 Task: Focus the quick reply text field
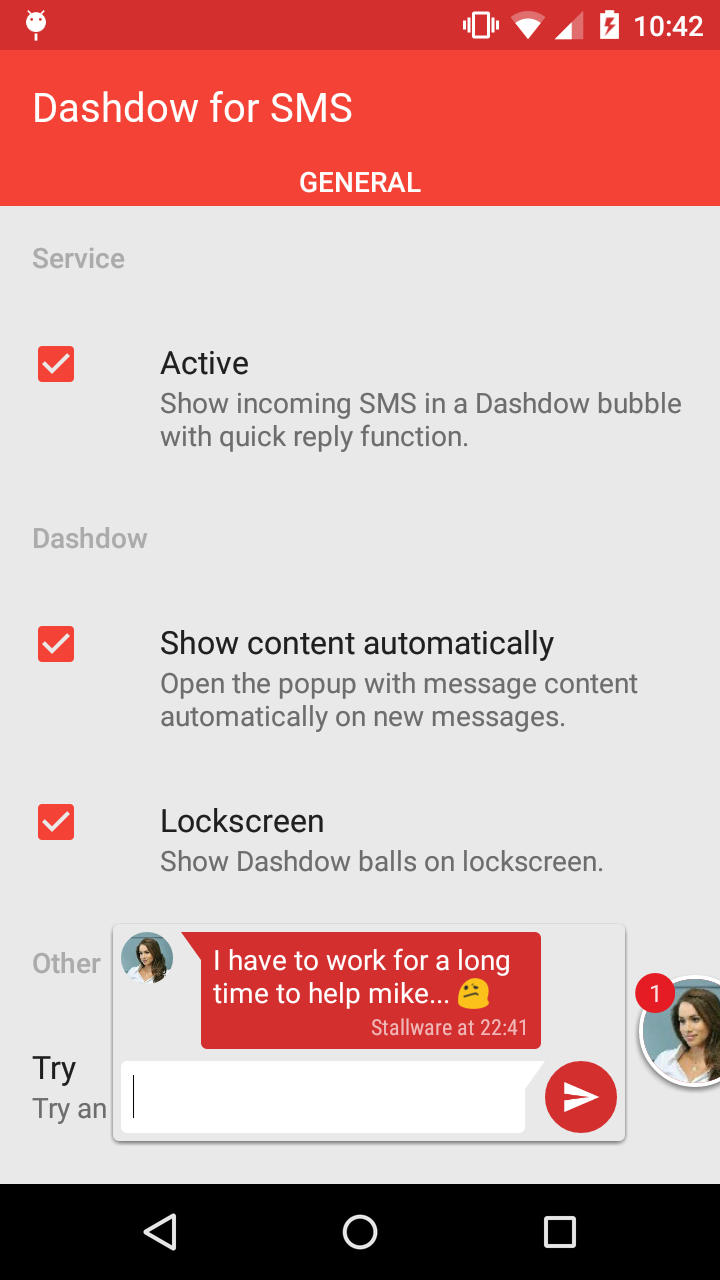click(322, 1097)
